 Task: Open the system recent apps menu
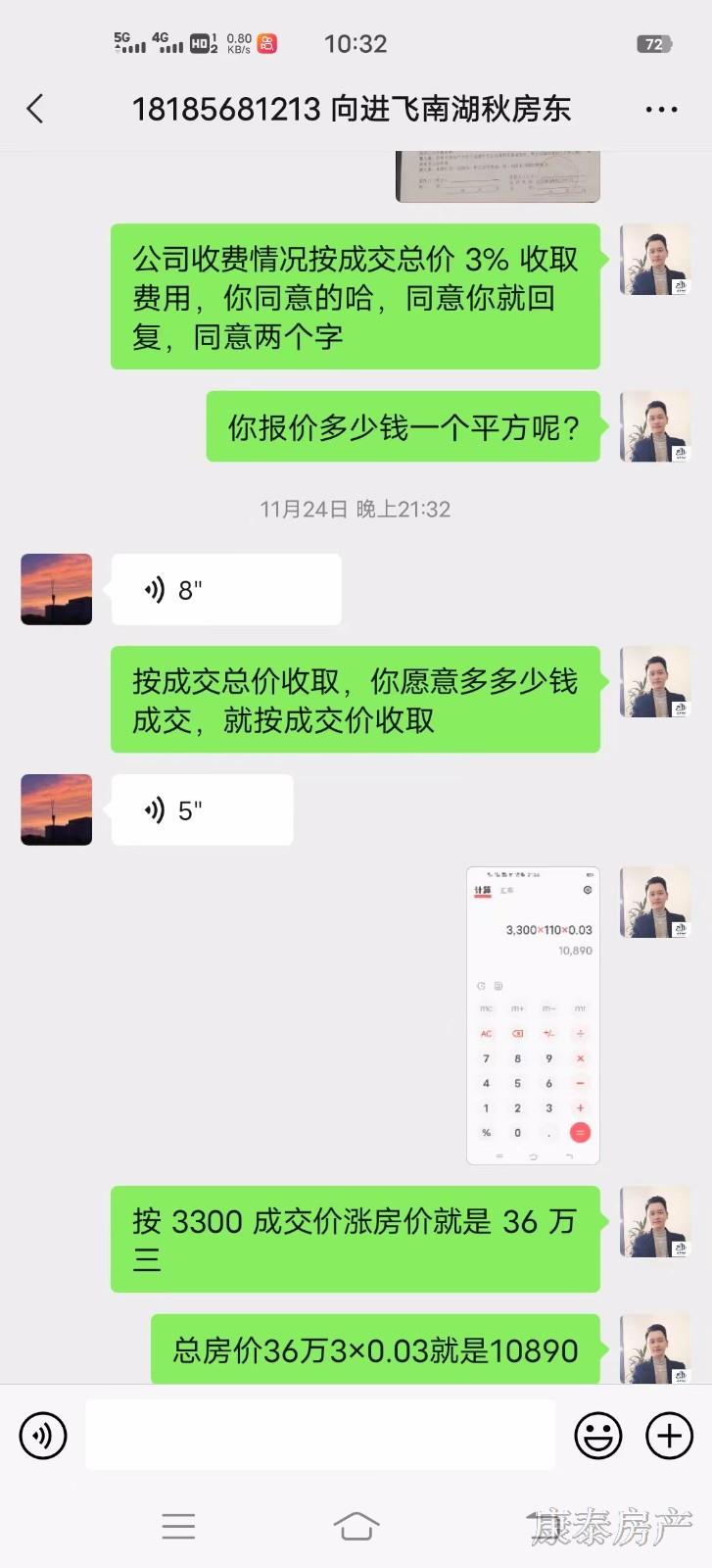click(178, 1526)
